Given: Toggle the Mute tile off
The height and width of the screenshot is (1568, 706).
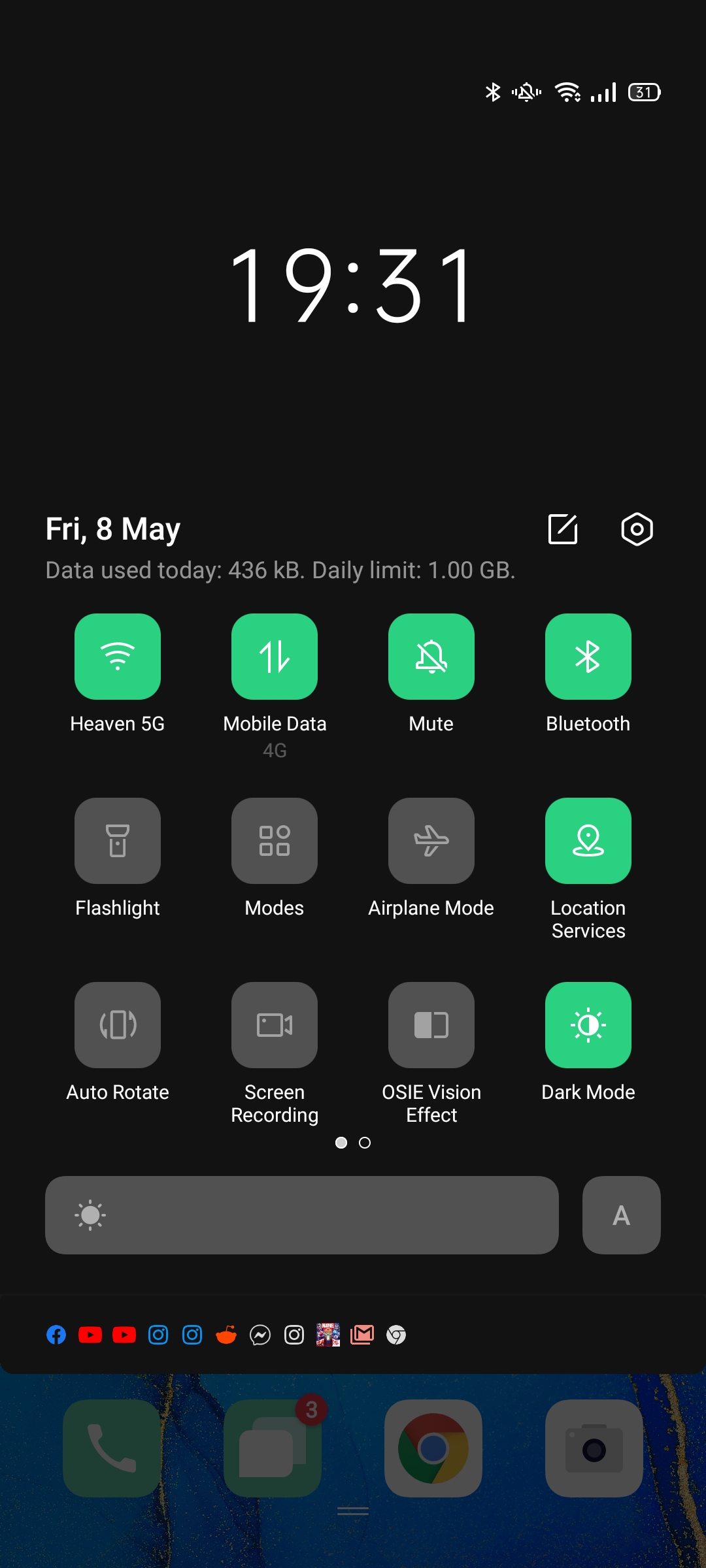Looking at the screenshot, I should click(x=431, y=656).
